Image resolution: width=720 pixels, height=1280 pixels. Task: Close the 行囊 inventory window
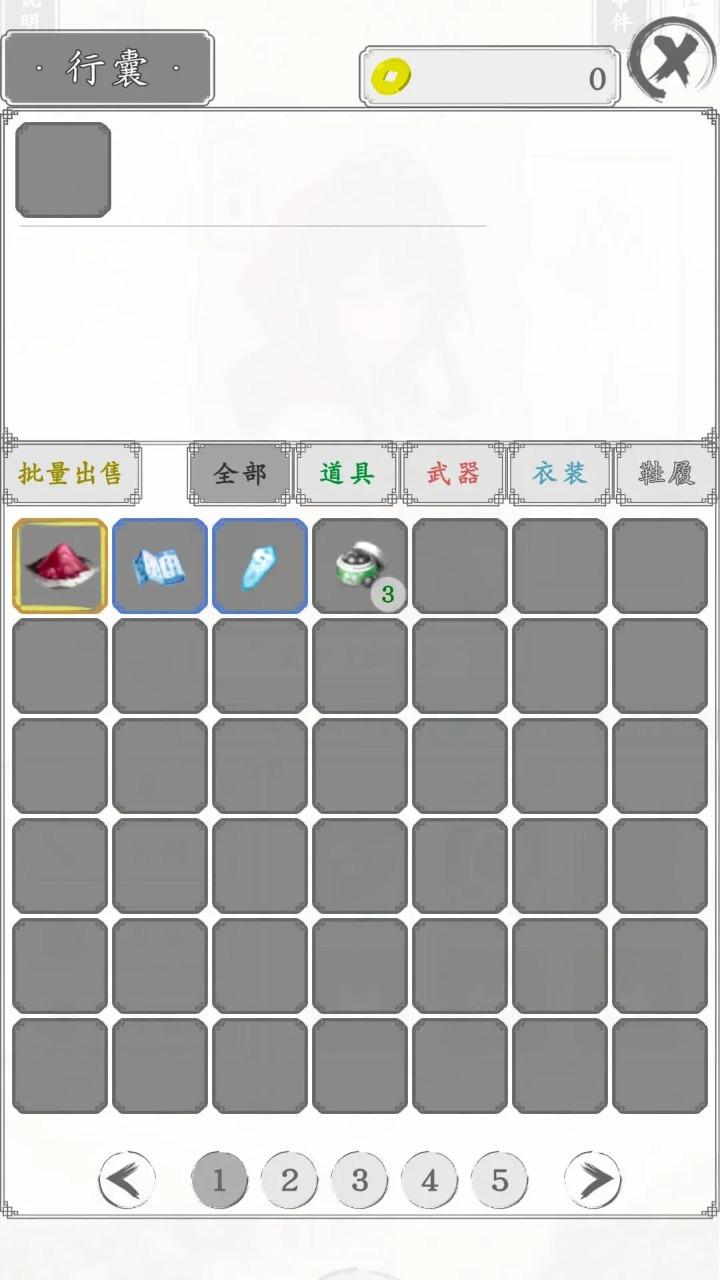tap(672, 61)
